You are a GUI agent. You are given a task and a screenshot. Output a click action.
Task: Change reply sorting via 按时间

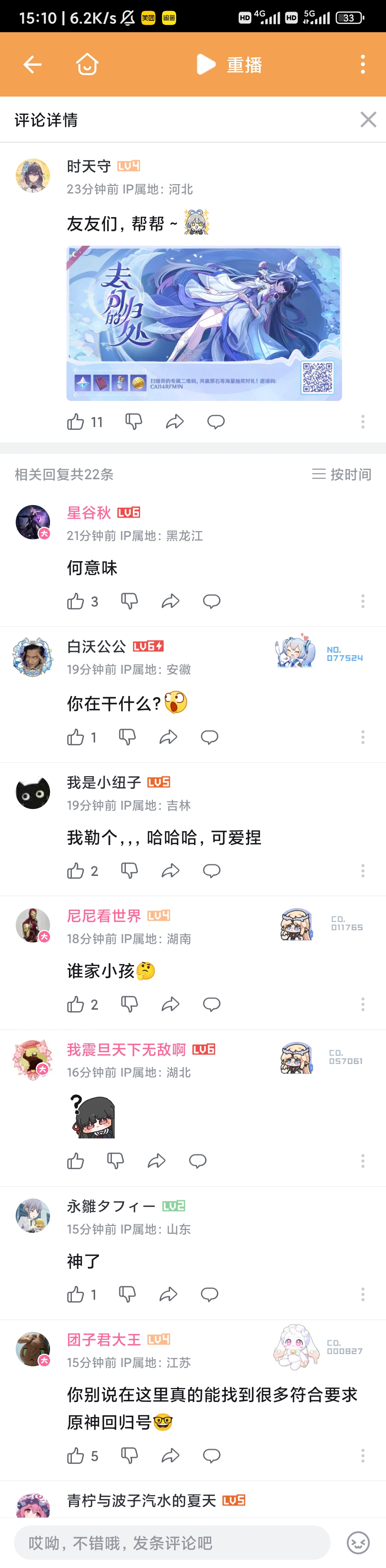click(x=342, y=474)
